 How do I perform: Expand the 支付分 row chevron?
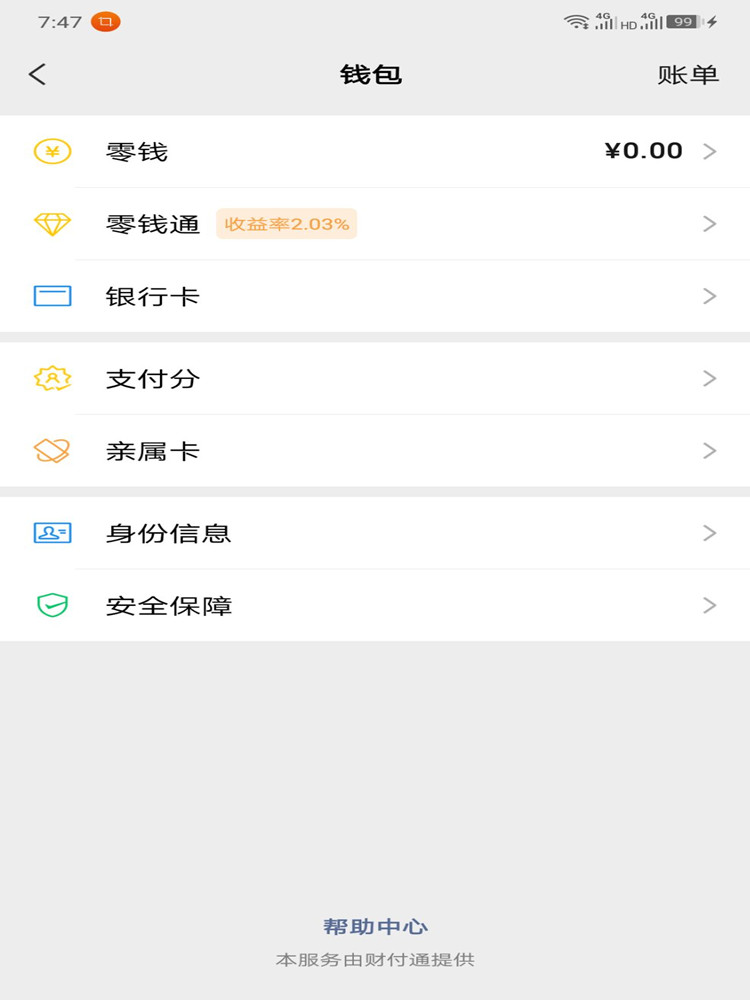710,378
